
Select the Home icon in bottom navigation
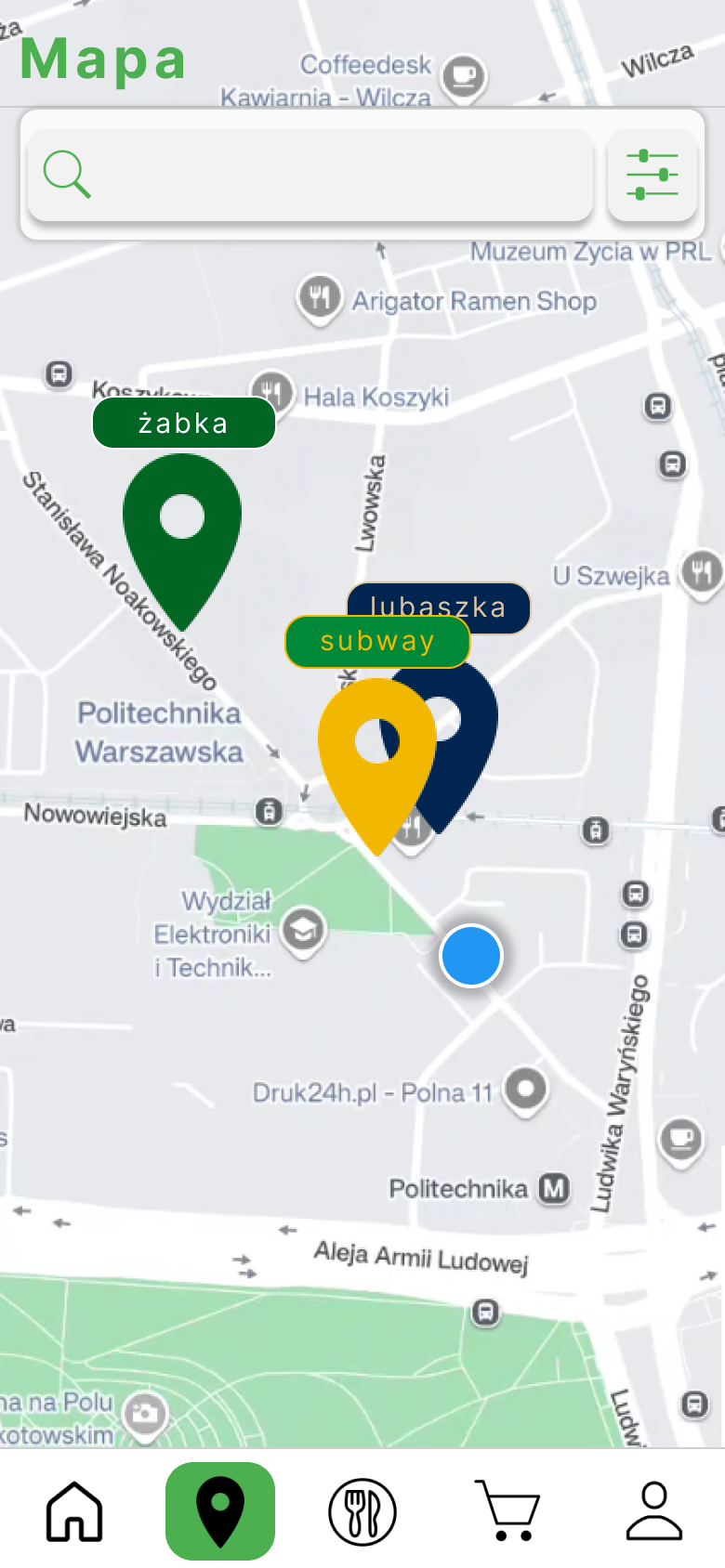coord(74,1509)
